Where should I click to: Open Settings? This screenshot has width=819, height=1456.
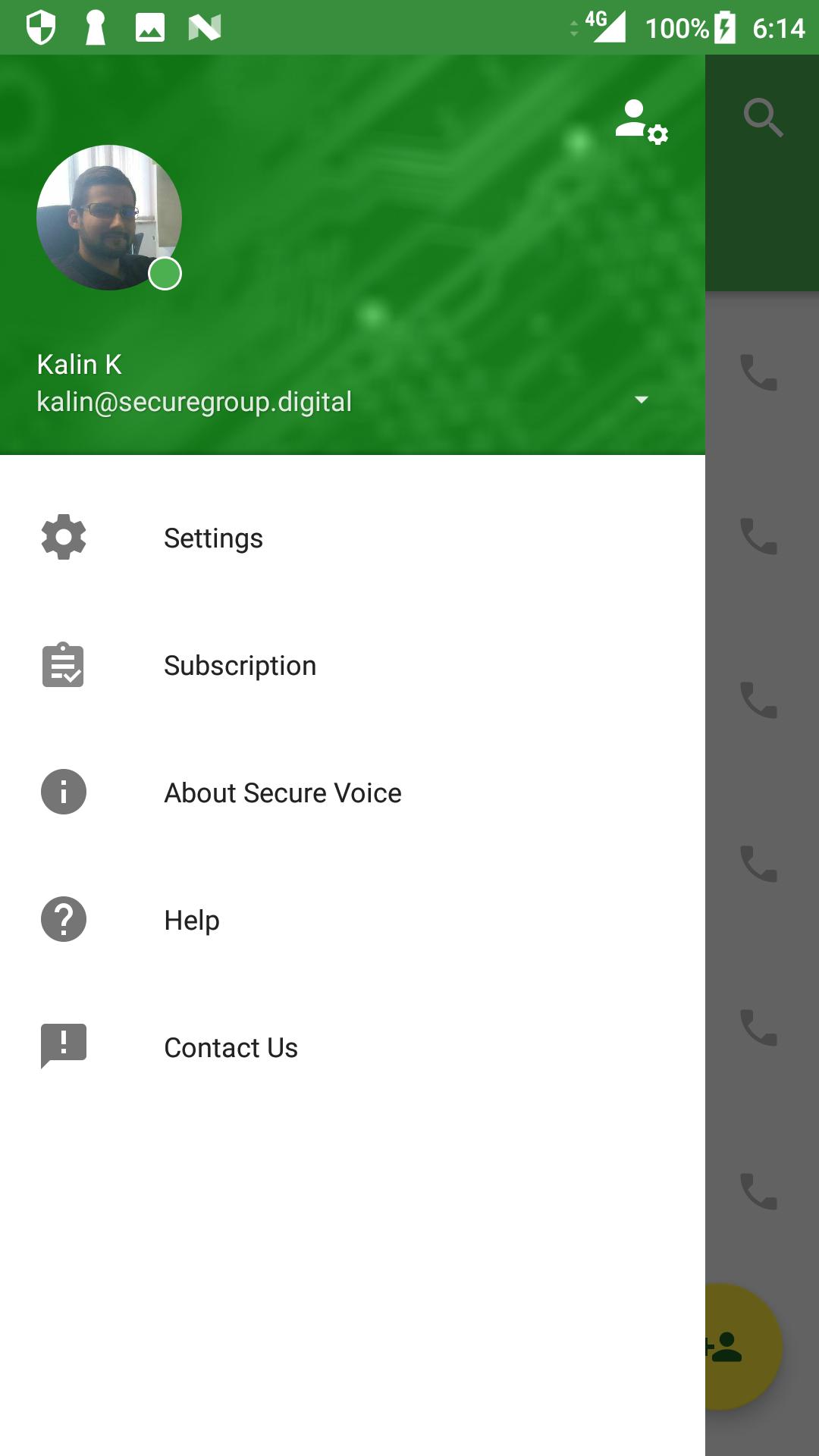[x=213, y=538]
